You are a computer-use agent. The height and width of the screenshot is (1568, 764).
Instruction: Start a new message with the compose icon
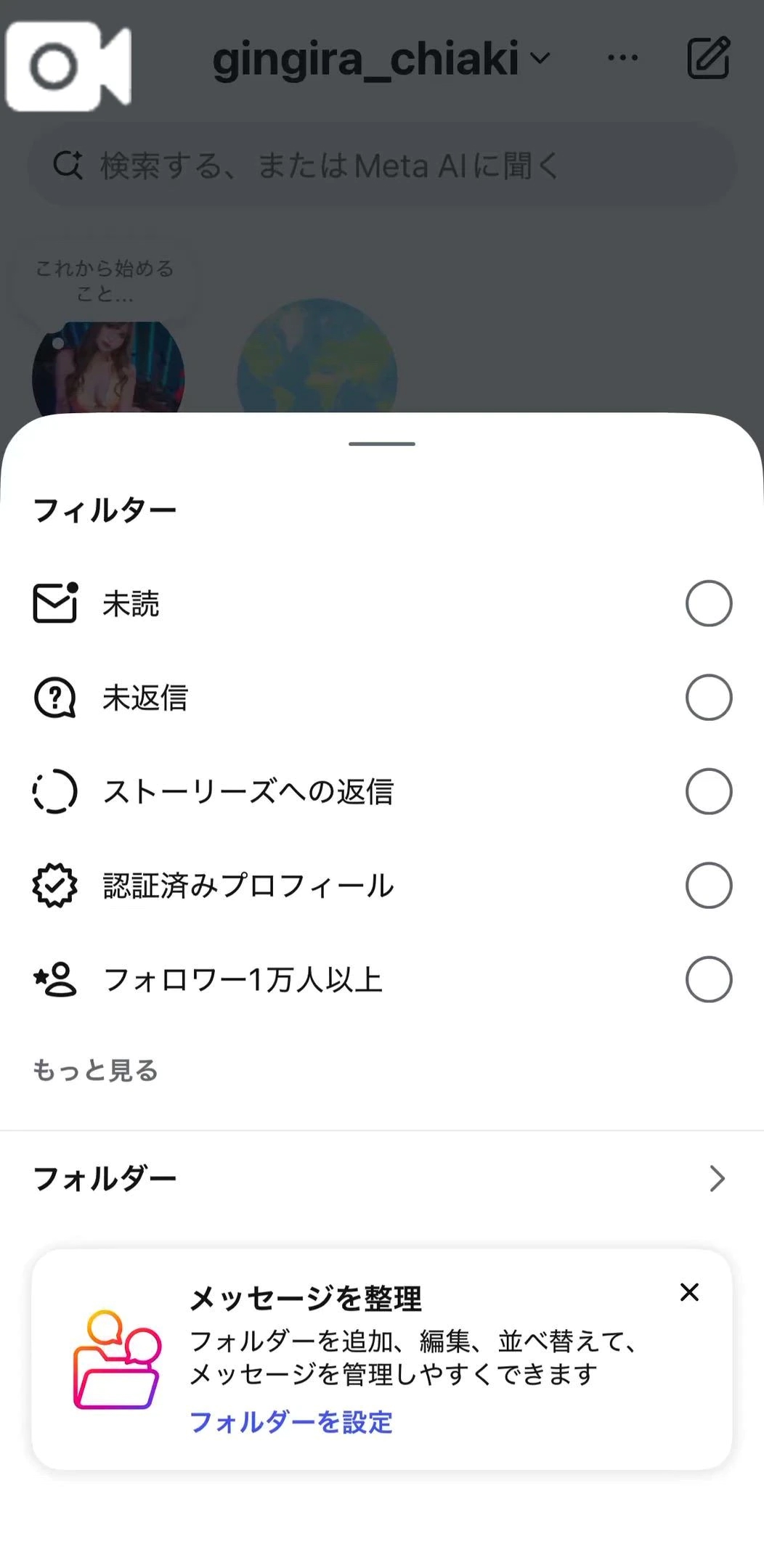click(710, 58)
